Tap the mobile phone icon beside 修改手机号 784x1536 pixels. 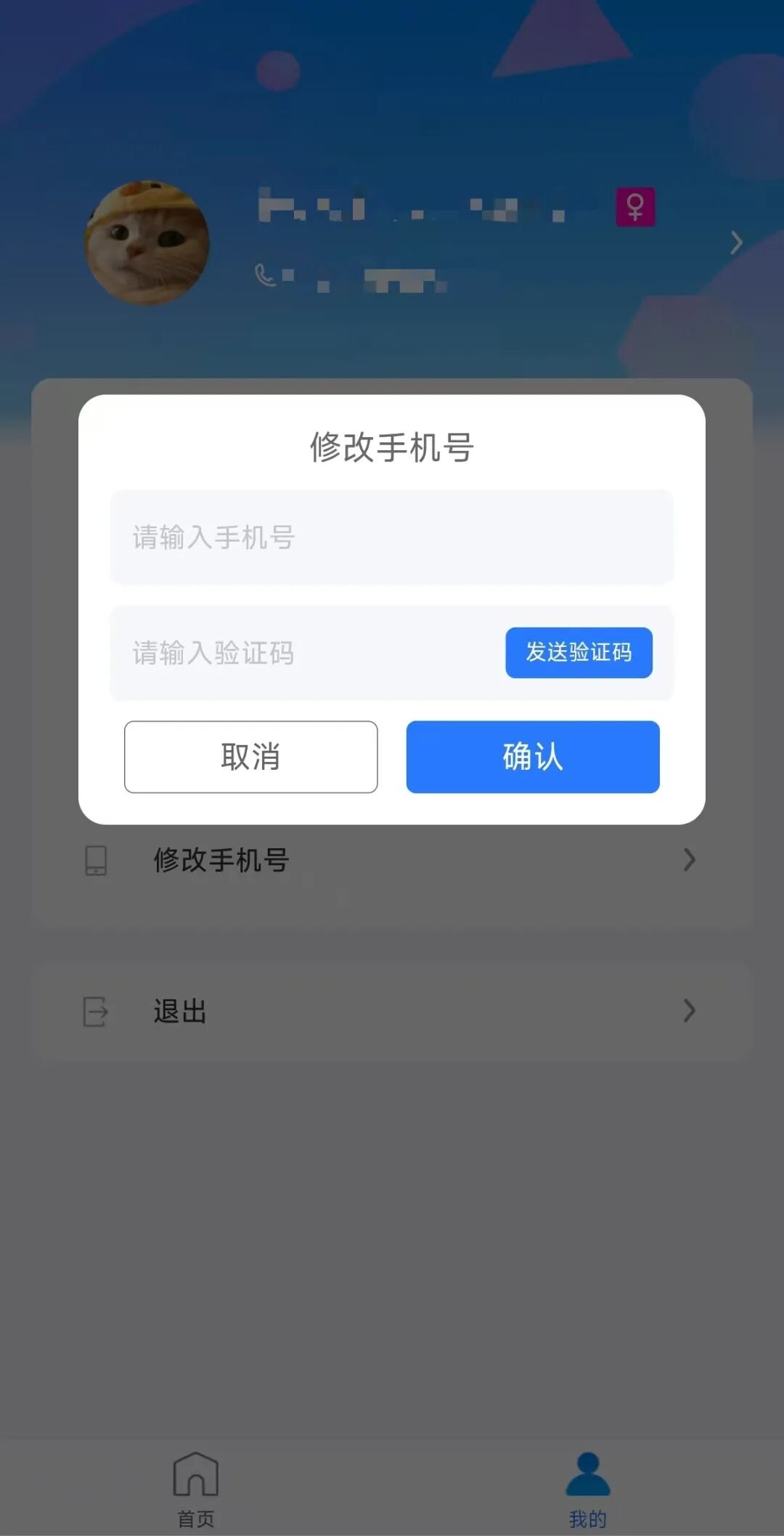97,860
